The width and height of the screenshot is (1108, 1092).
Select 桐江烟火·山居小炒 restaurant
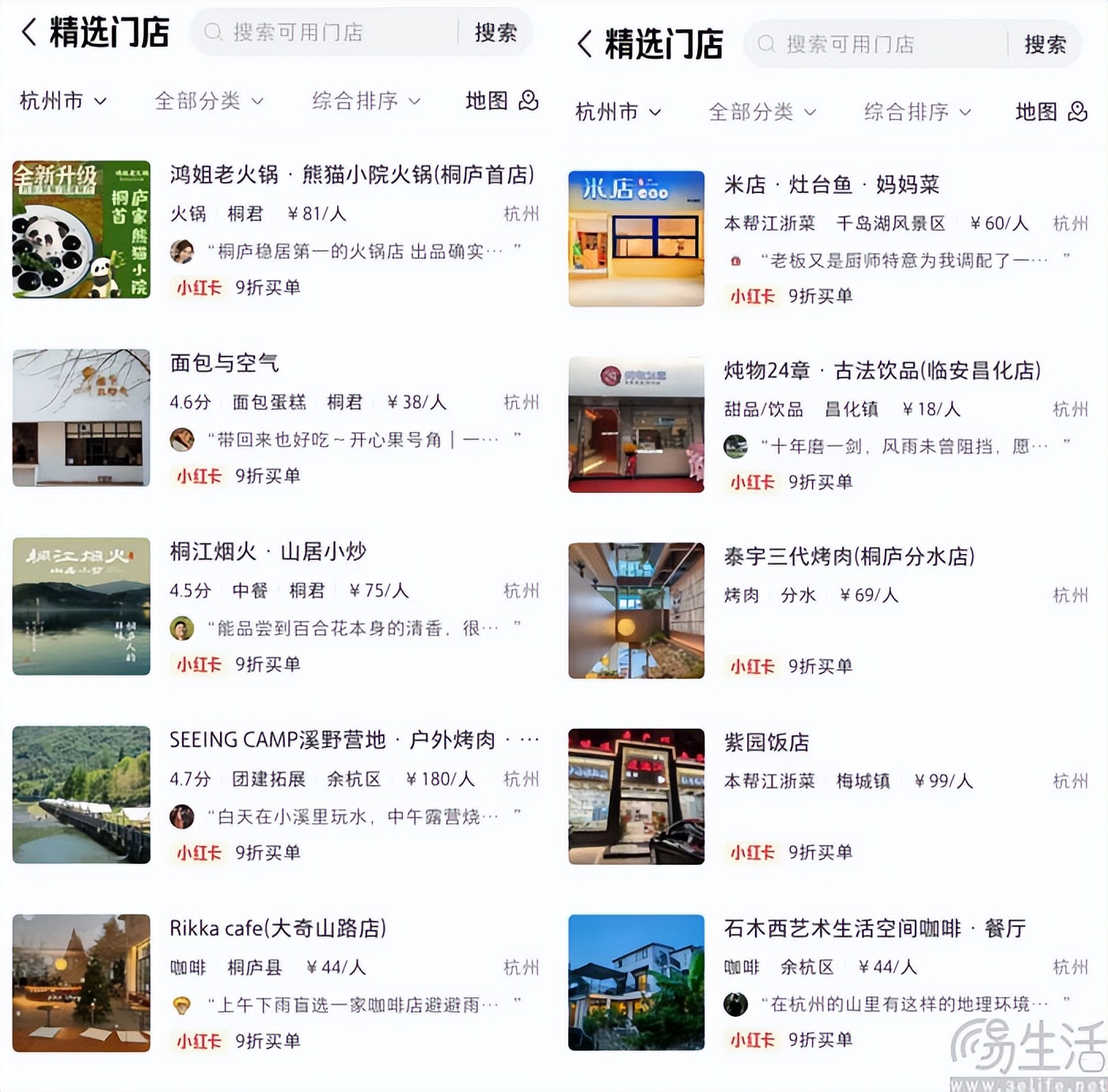[x=268, y=552]
